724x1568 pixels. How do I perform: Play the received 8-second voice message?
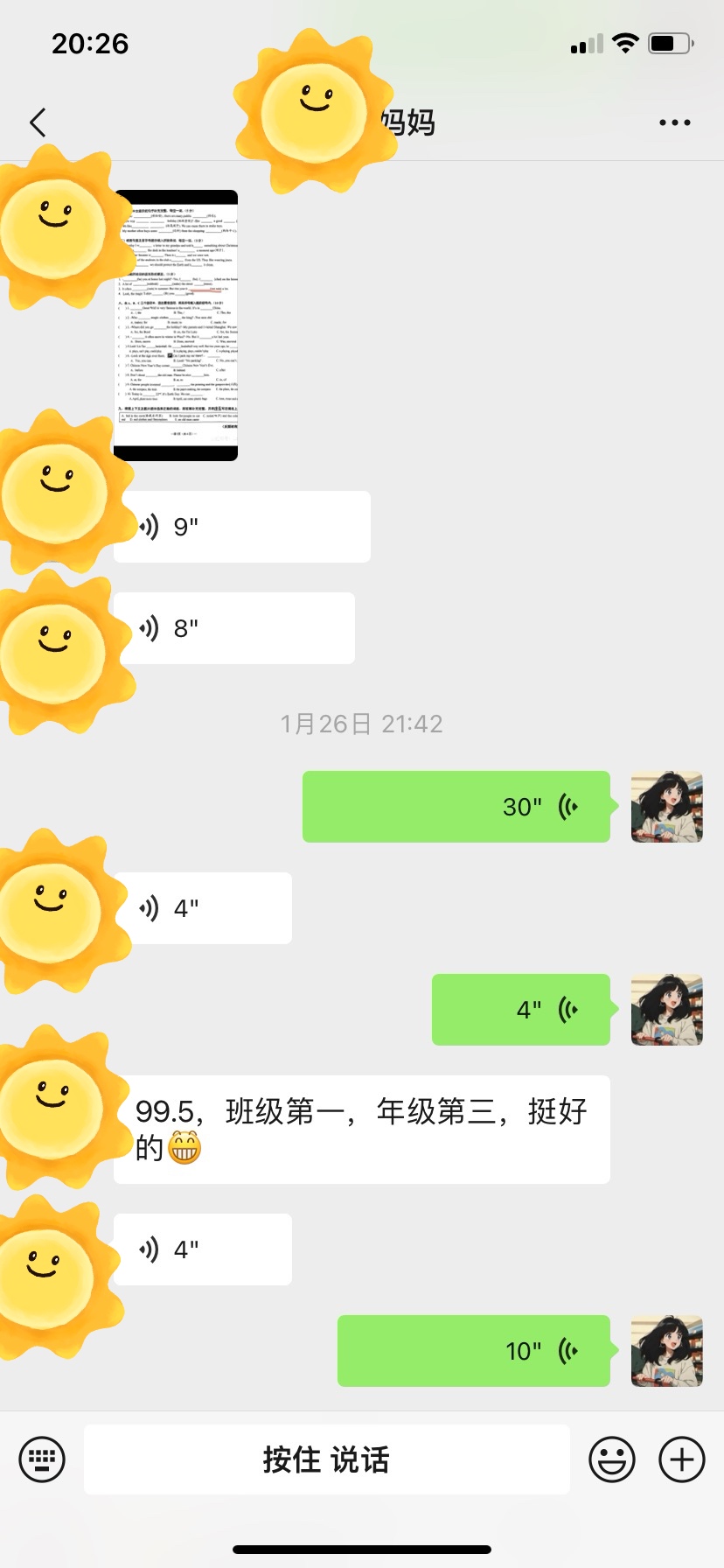(x=234, y=628)
